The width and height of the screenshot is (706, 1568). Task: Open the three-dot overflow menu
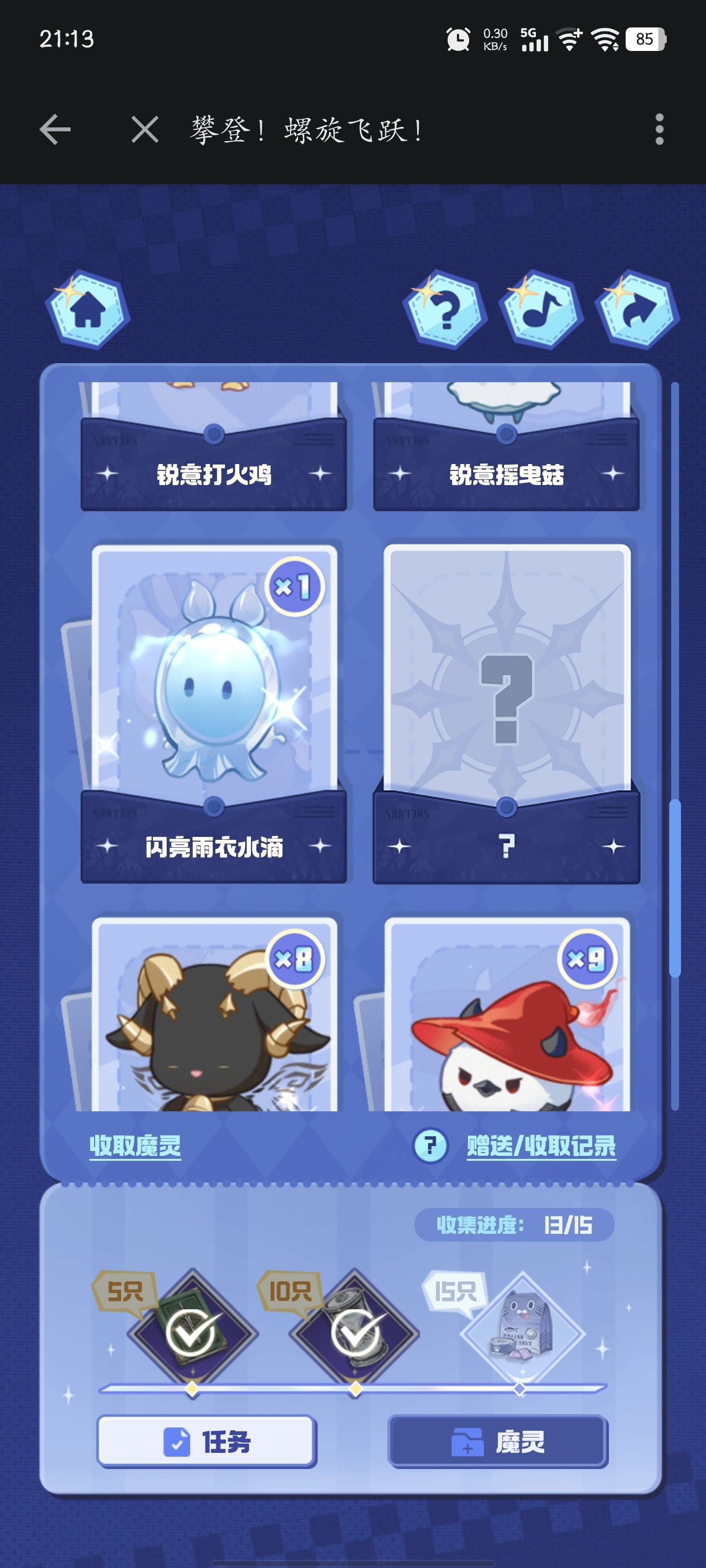658,130
